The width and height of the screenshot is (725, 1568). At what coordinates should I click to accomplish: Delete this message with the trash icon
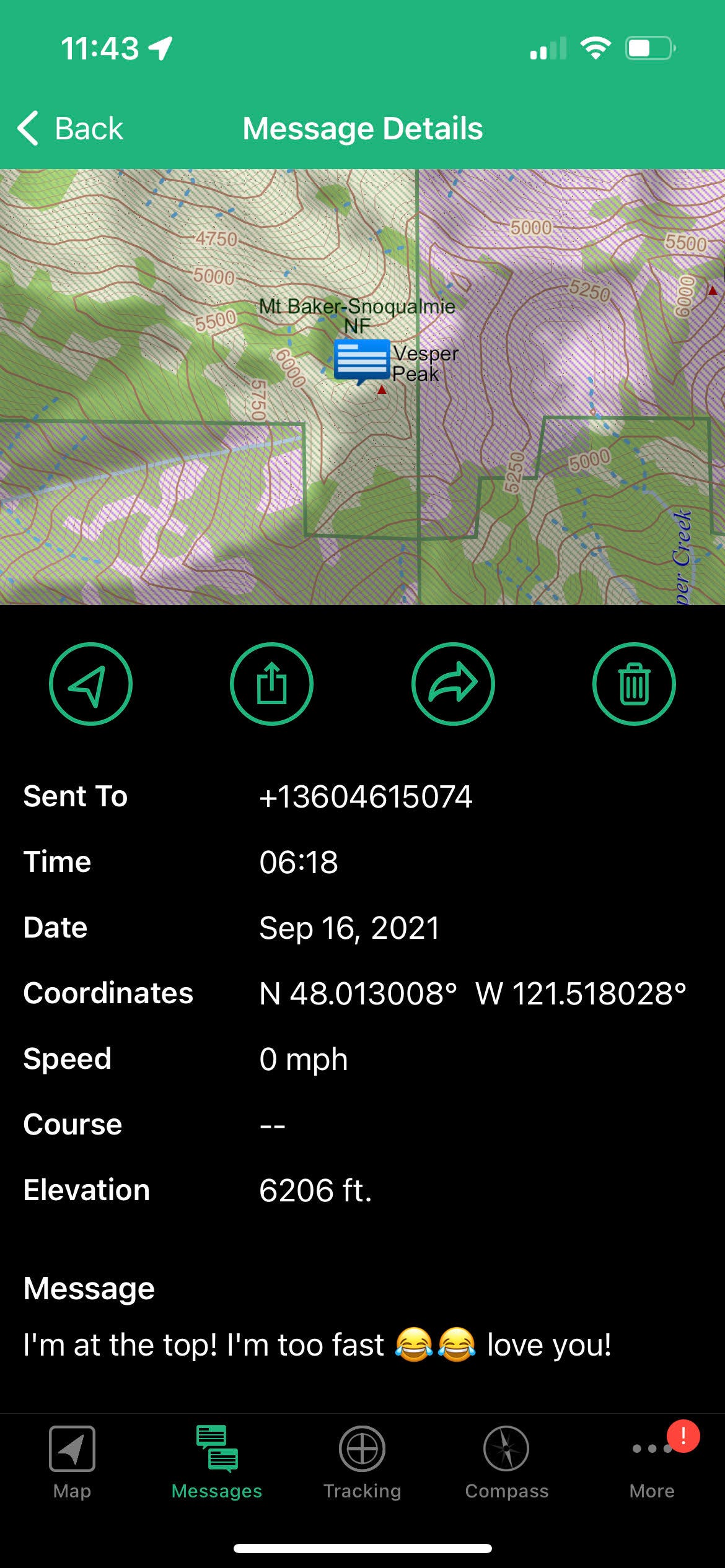point(634,684)
